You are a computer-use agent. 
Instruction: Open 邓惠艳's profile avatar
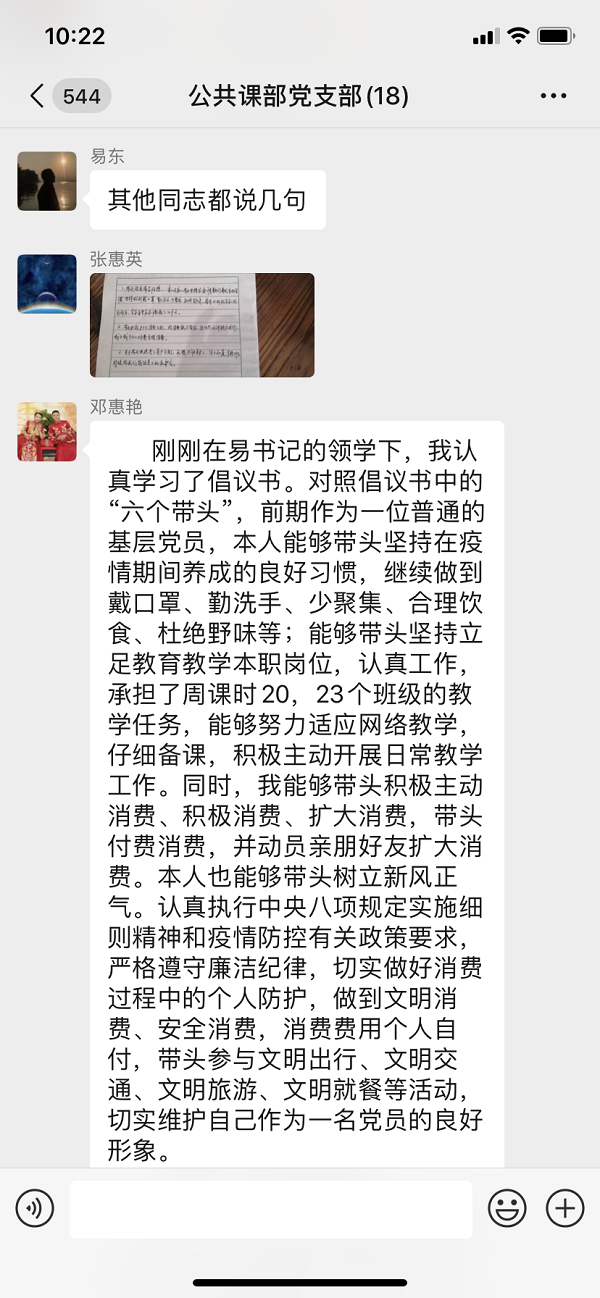tap(47, 432)
